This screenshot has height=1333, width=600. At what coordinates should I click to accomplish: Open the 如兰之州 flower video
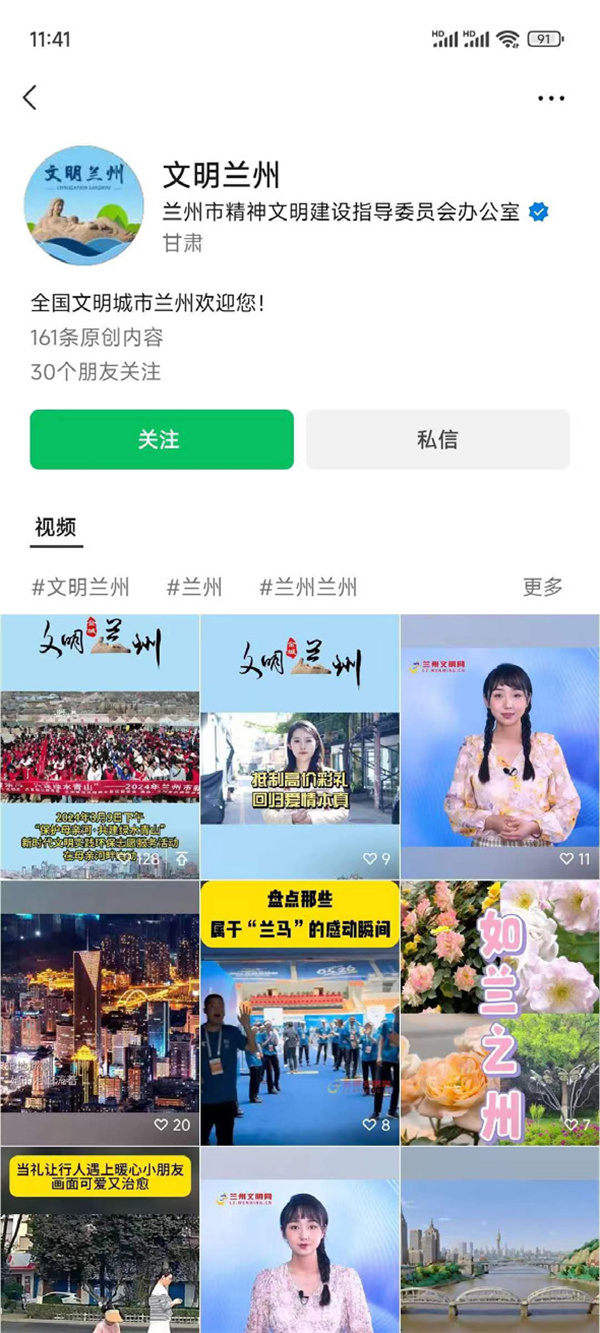pyautogui.click(x=500, y=1012)
